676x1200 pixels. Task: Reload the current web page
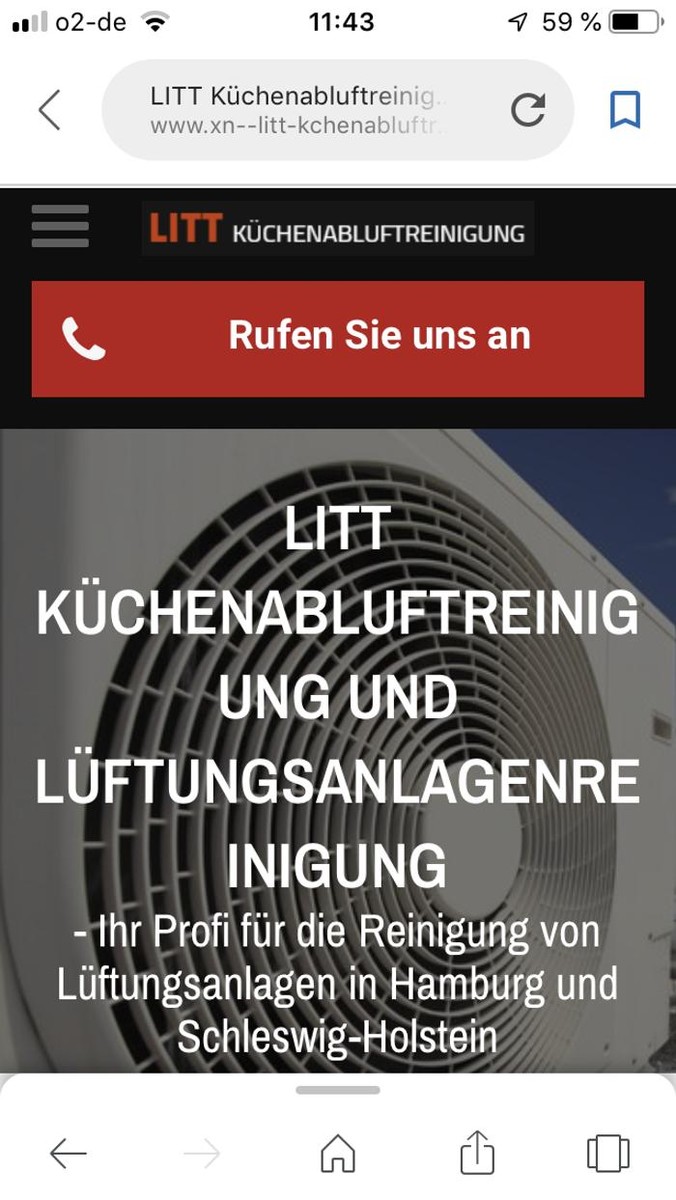click(528, 110)
